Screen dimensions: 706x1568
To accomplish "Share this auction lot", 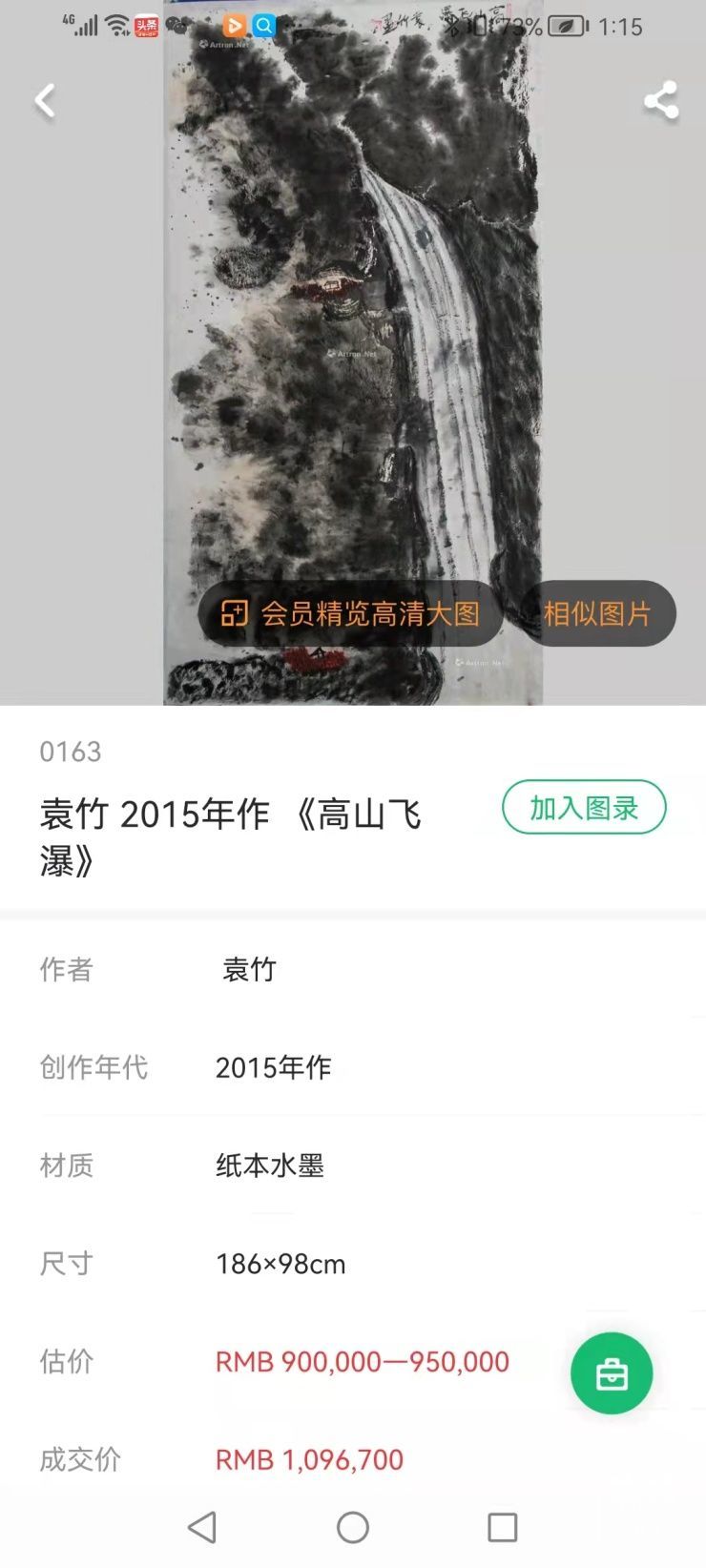I will [x=660, y=100].
